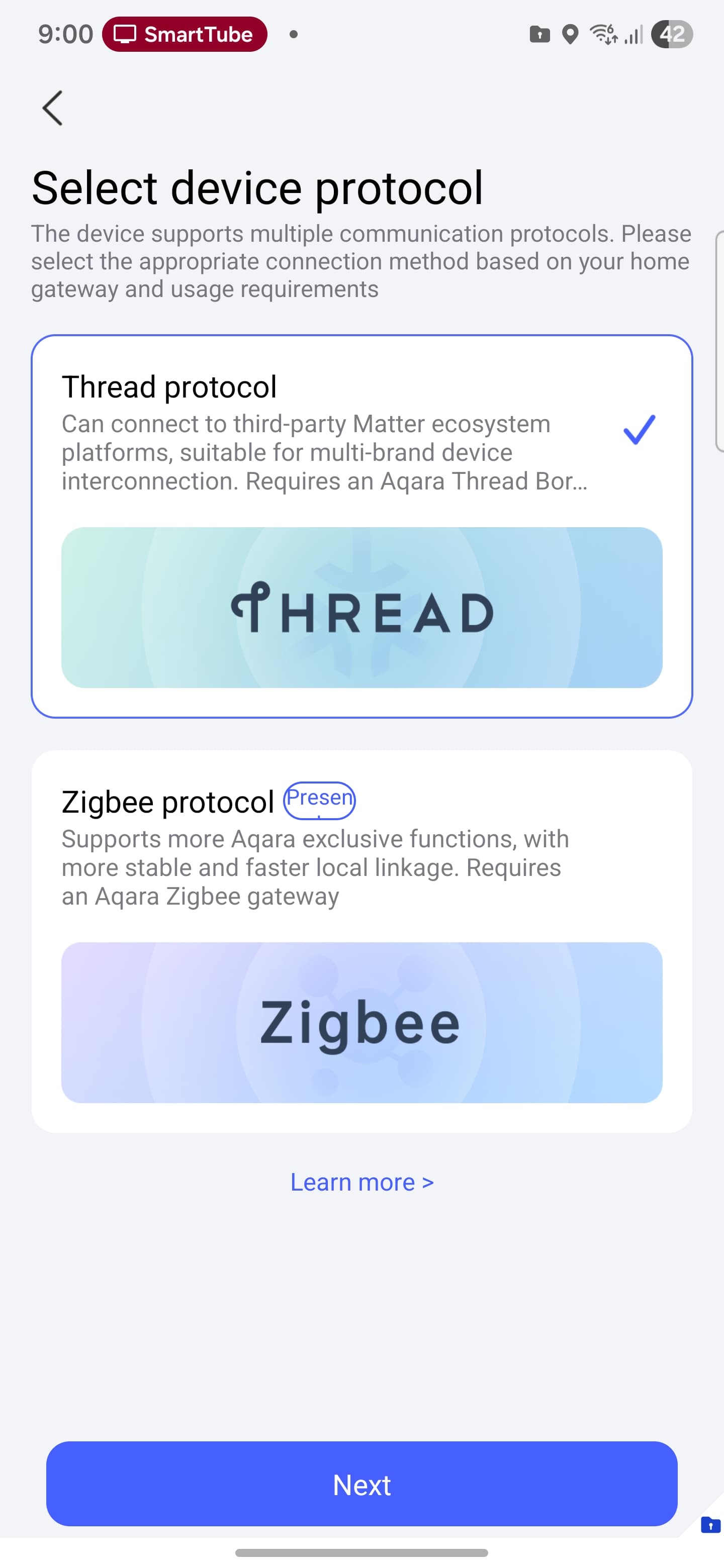
Task: Tap Next to continue setup
Action: tap(361, 1484)
